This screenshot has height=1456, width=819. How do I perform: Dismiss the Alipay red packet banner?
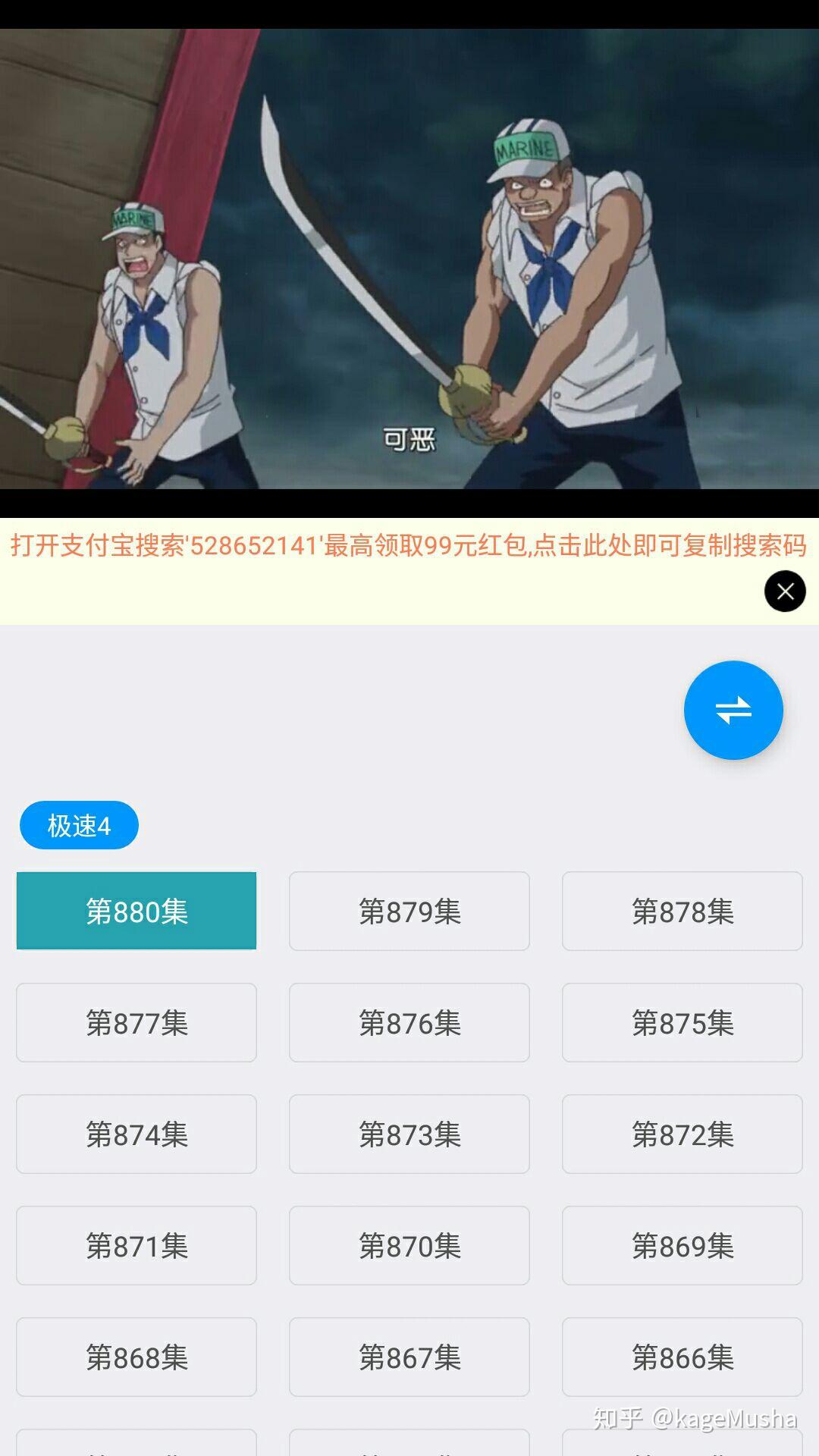pyautogui.click(x=785, y=591)
